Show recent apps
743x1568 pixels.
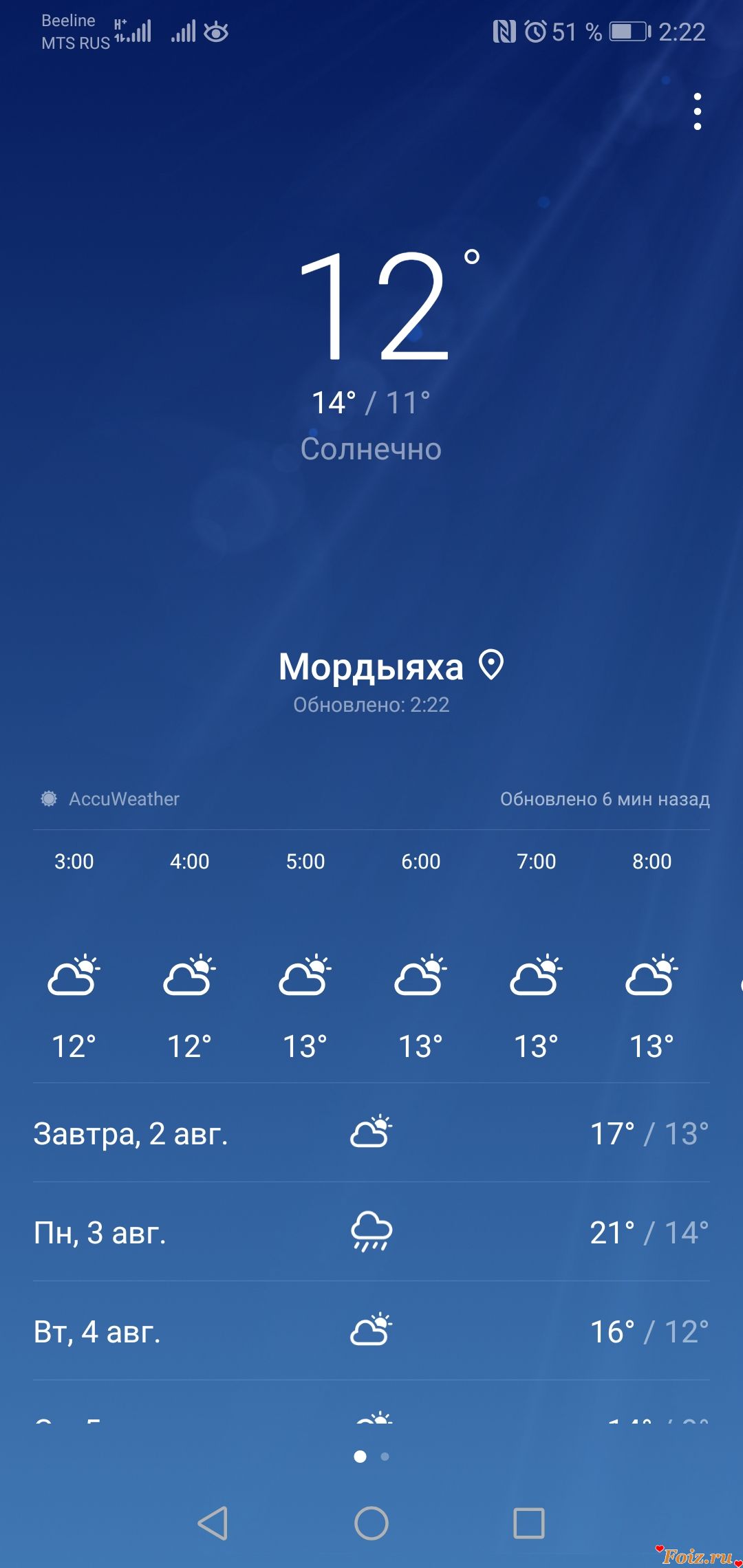(529, 1523)
